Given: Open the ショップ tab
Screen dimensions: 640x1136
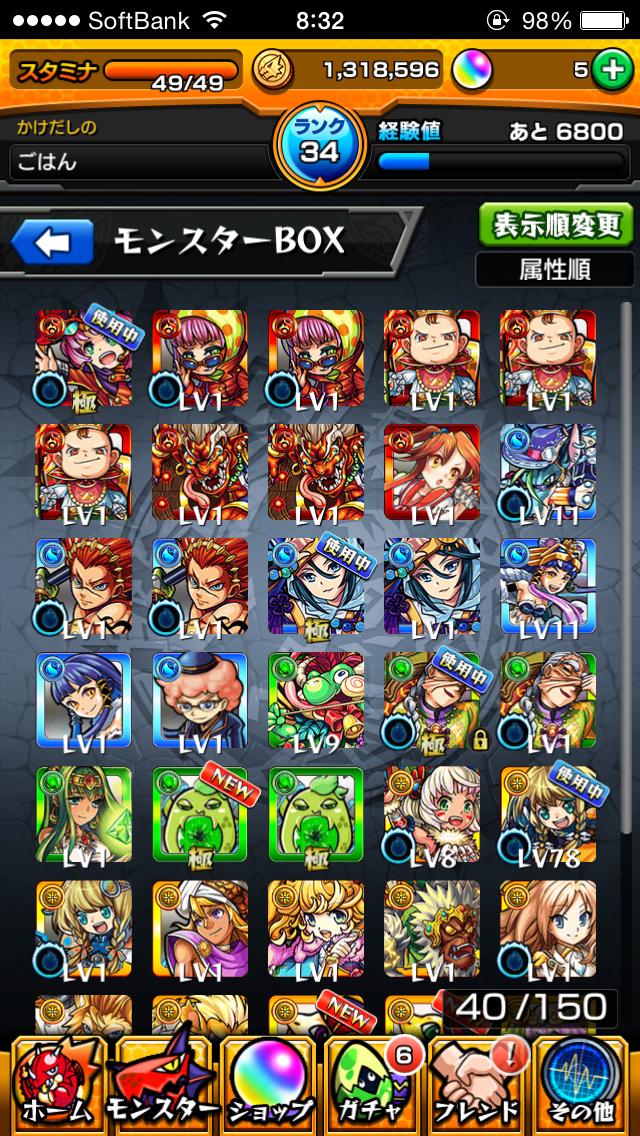Looking at the screenshot, I should [267, 1084].
